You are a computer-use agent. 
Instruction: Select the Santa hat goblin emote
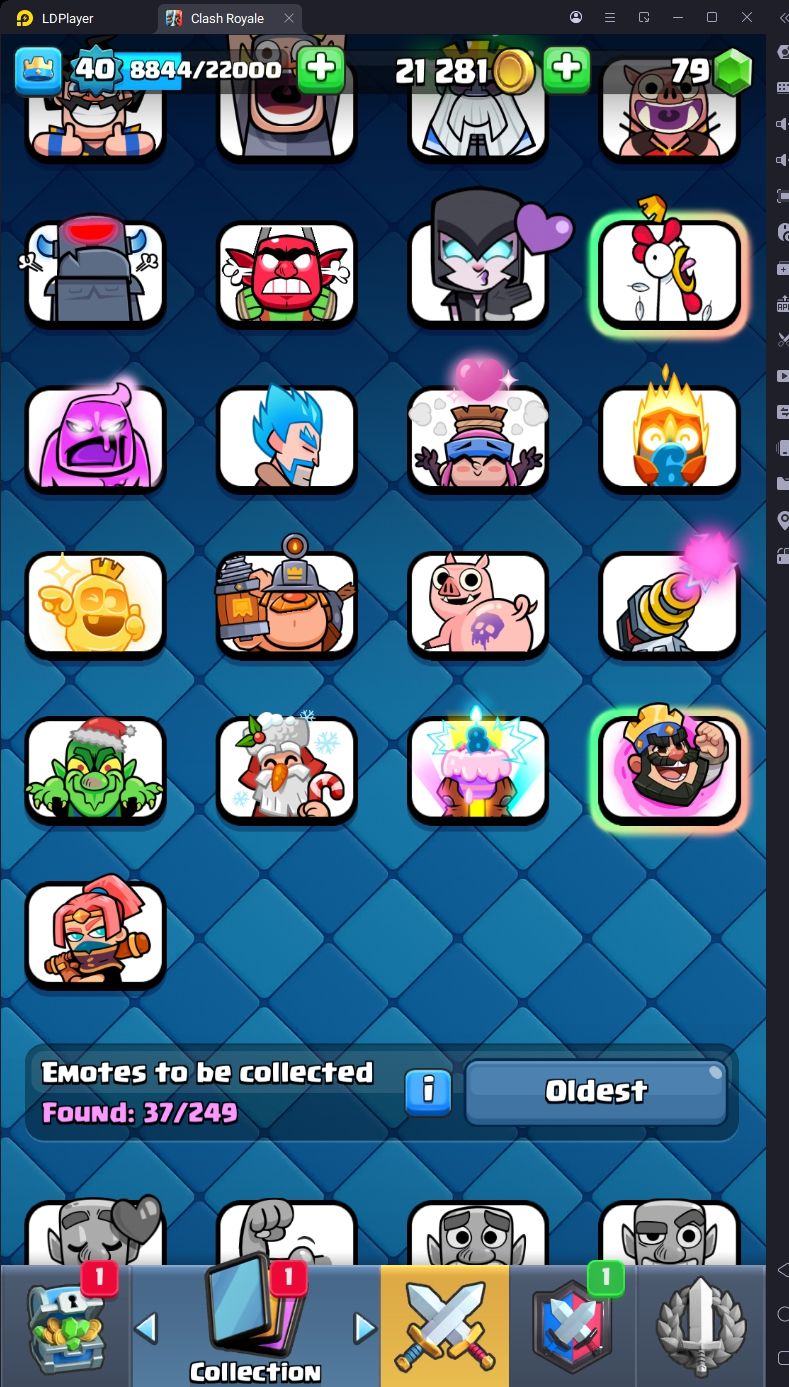[x=95, y=769]
